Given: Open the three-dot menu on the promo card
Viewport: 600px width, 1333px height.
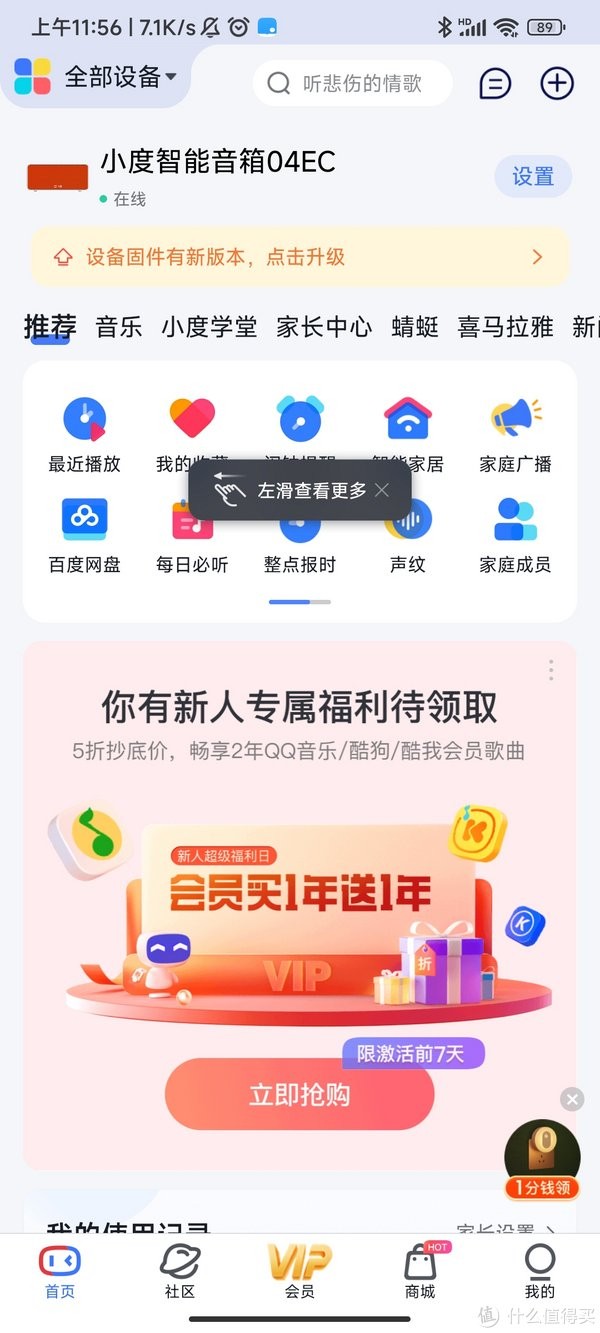Looking at the screenshot, I should 550,670.
